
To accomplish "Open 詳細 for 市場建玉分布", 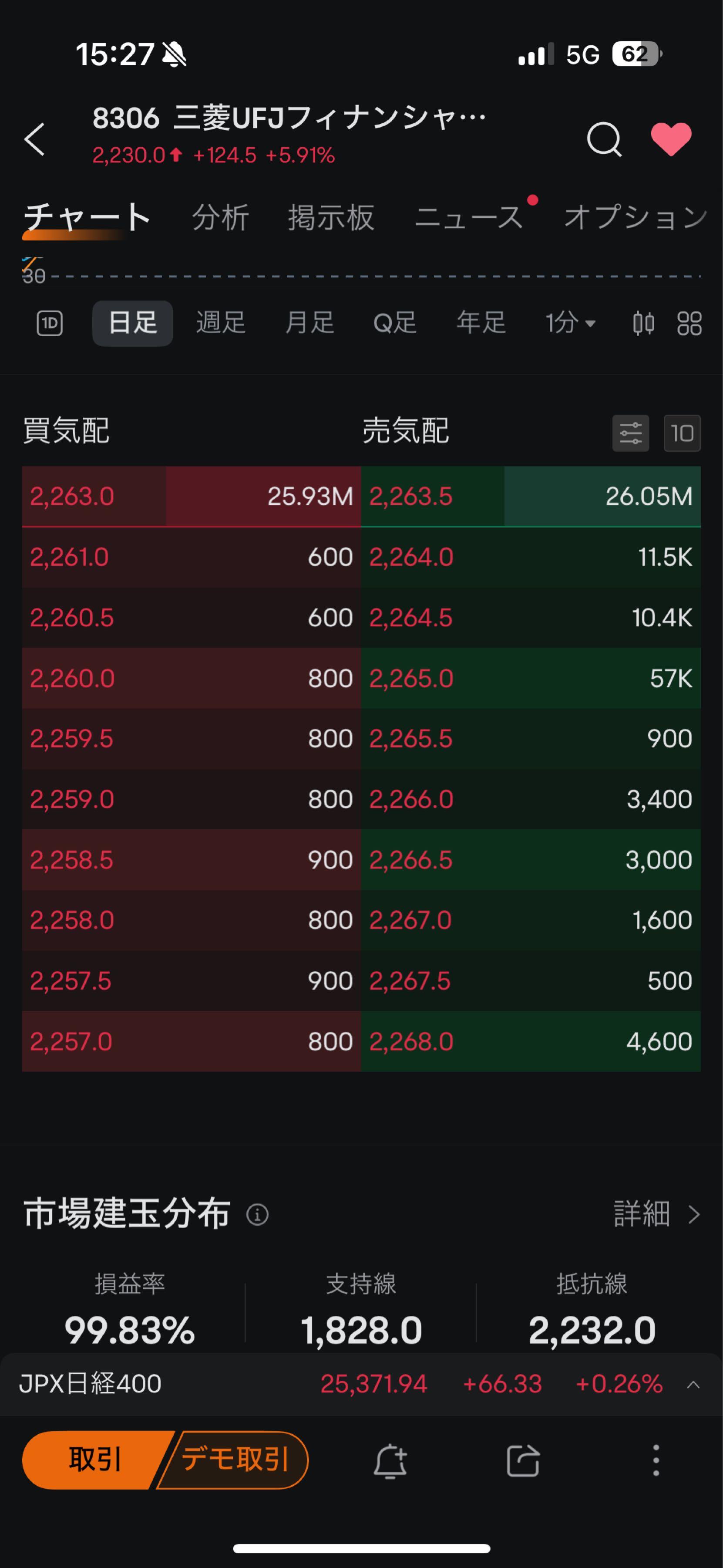I will (x=656, y=1214).
